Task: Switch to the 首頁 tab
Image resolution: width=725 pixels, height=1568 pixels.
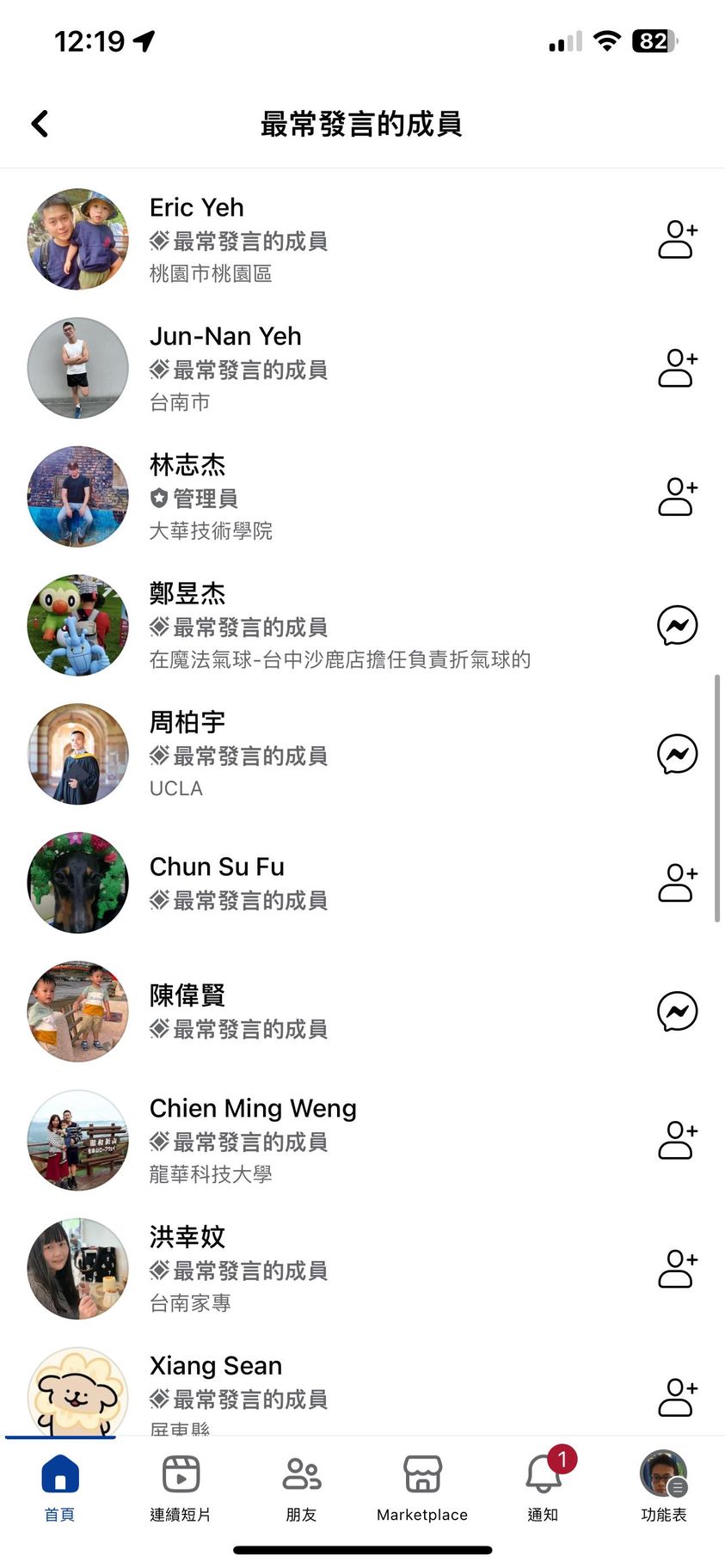Action: click(x=59, y=1487)
